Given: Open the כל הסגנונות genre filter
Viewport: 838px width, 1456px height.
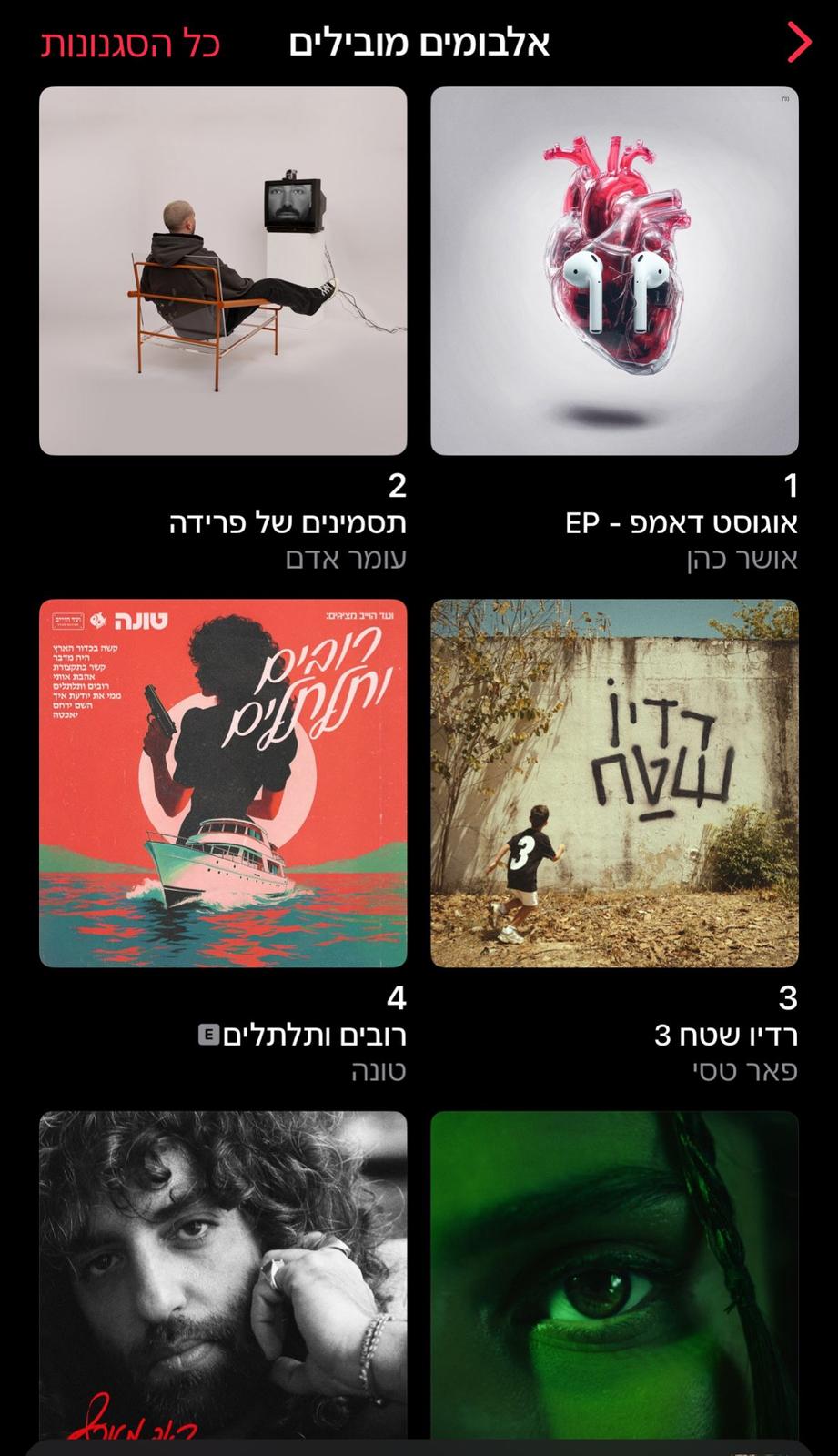Looking at the screenshot, I should pos(130,44).
